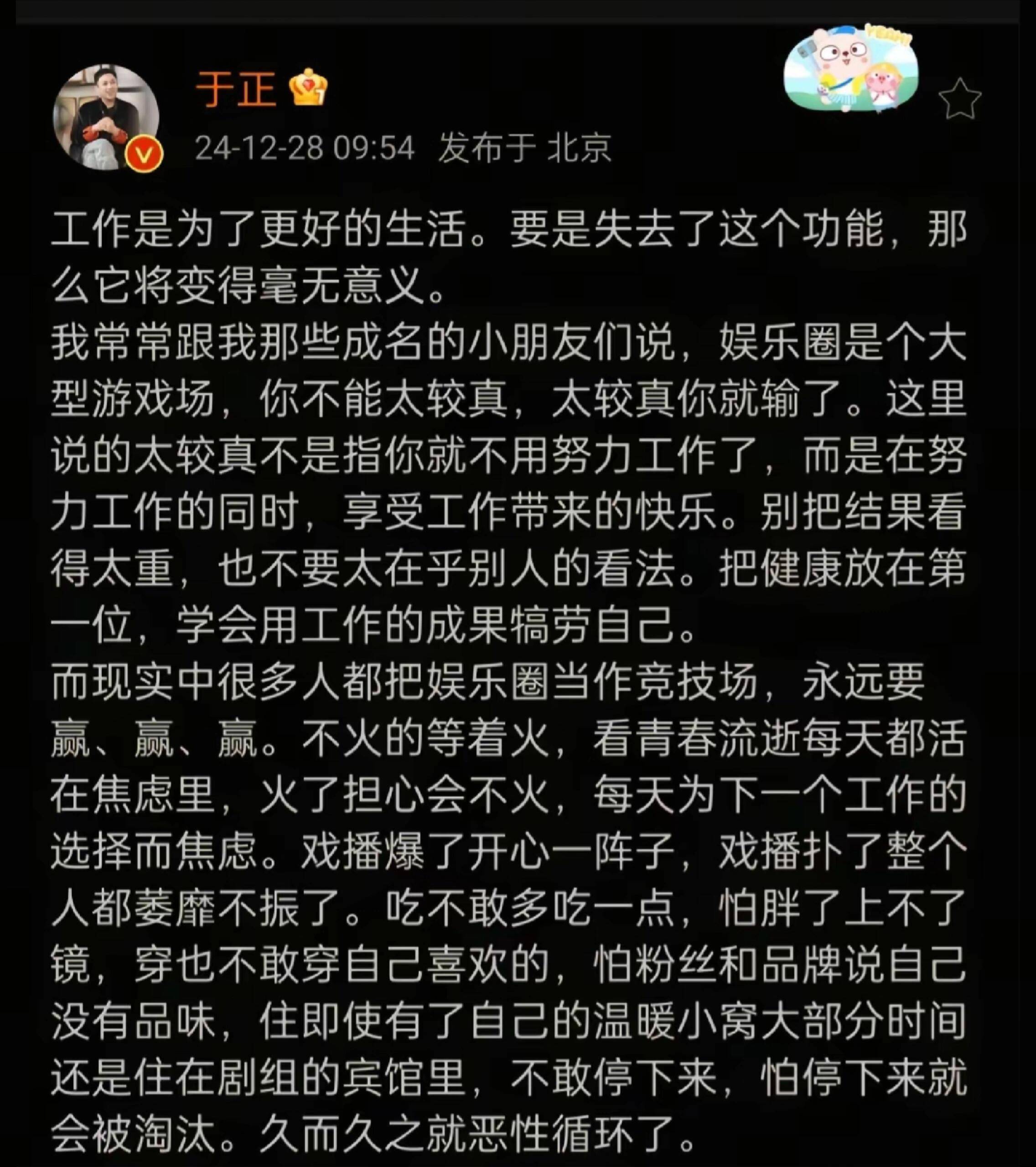Image resolution: width=1036 pixels, height=1167 pixels.
Task: Favorite this post with the star icon
Action: [x=959, y=99]
